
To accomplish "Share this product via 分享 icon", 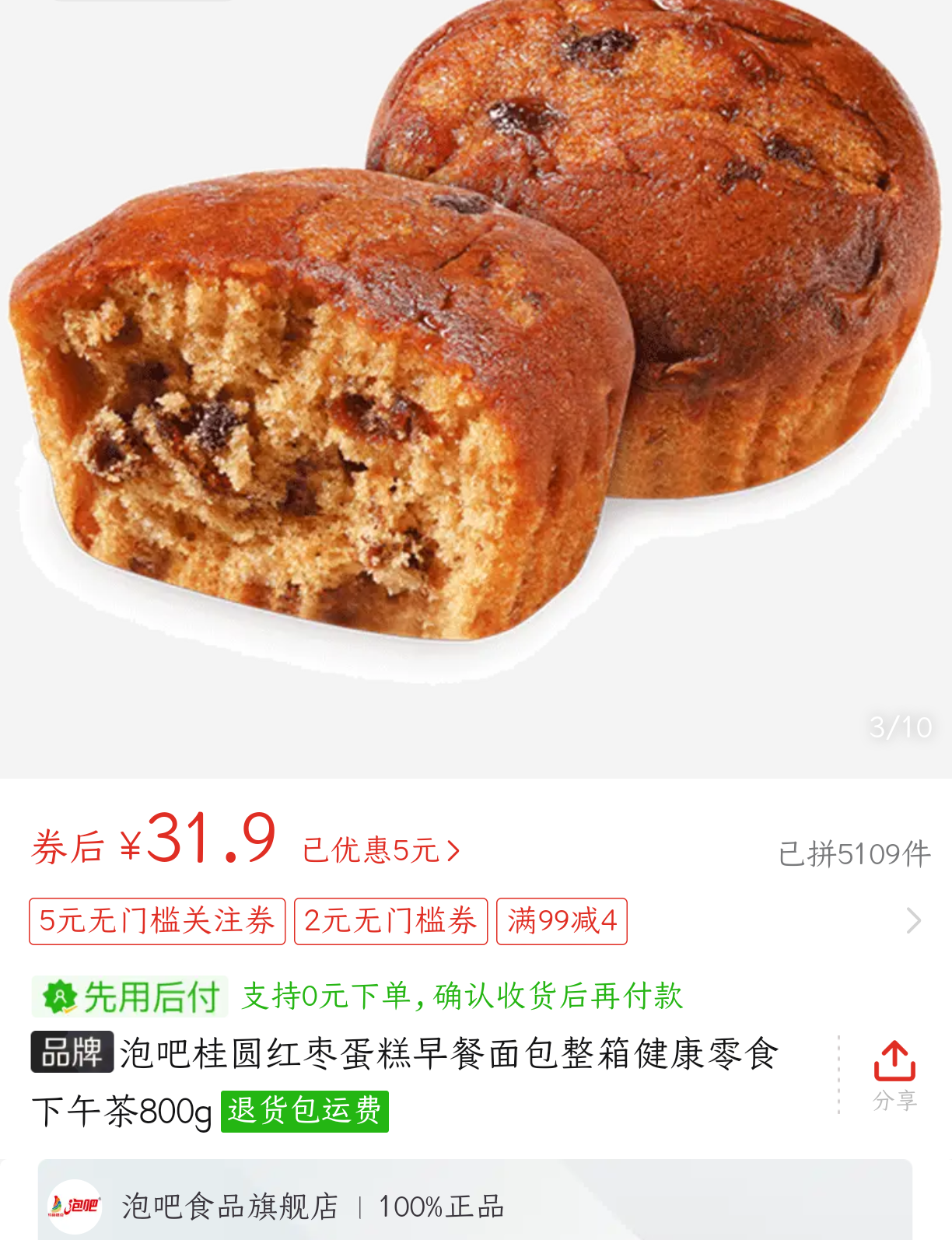I will (894, 1074).
